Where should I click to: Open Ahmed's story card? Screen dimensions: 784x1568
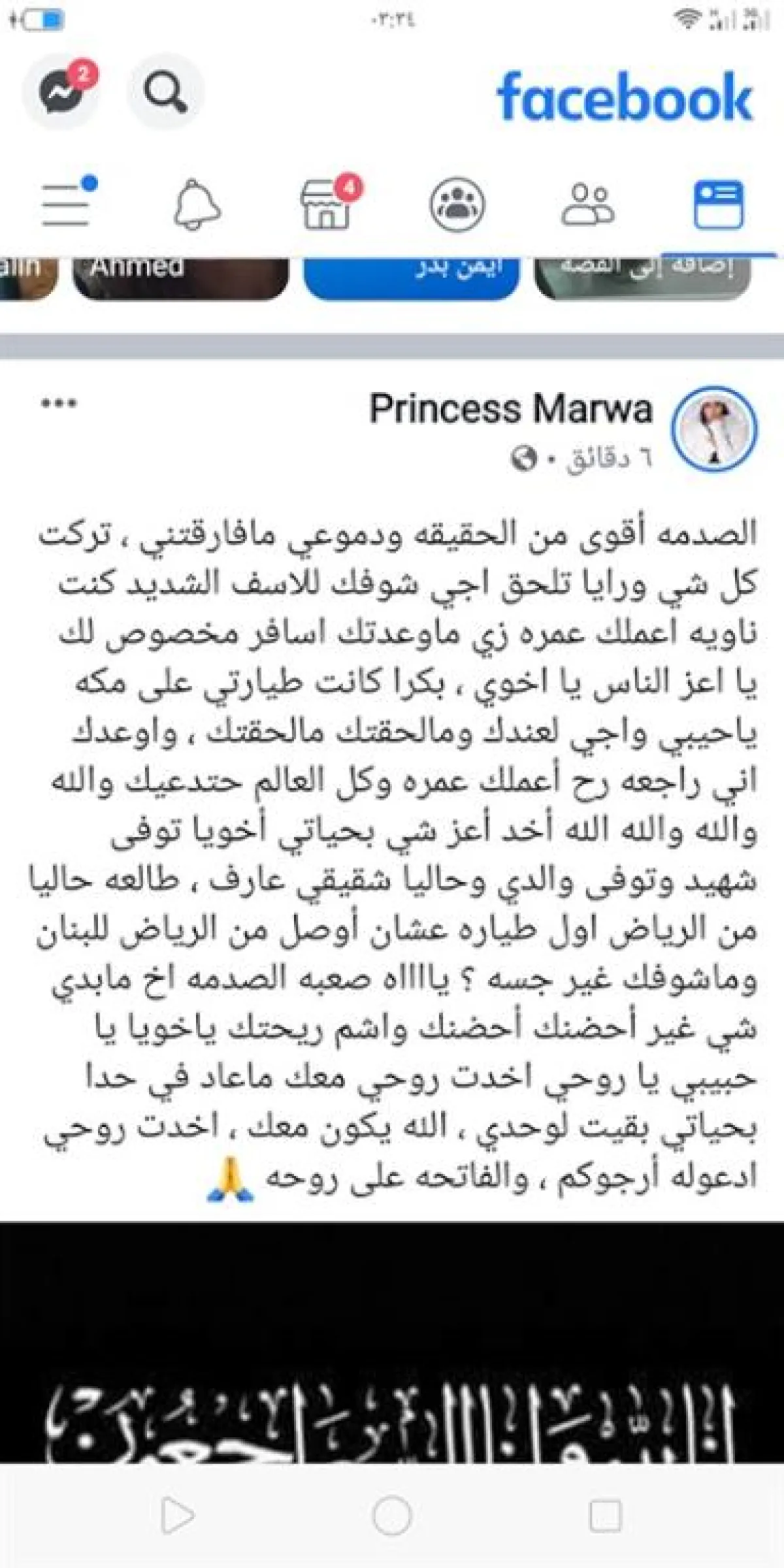pos(180,278)
